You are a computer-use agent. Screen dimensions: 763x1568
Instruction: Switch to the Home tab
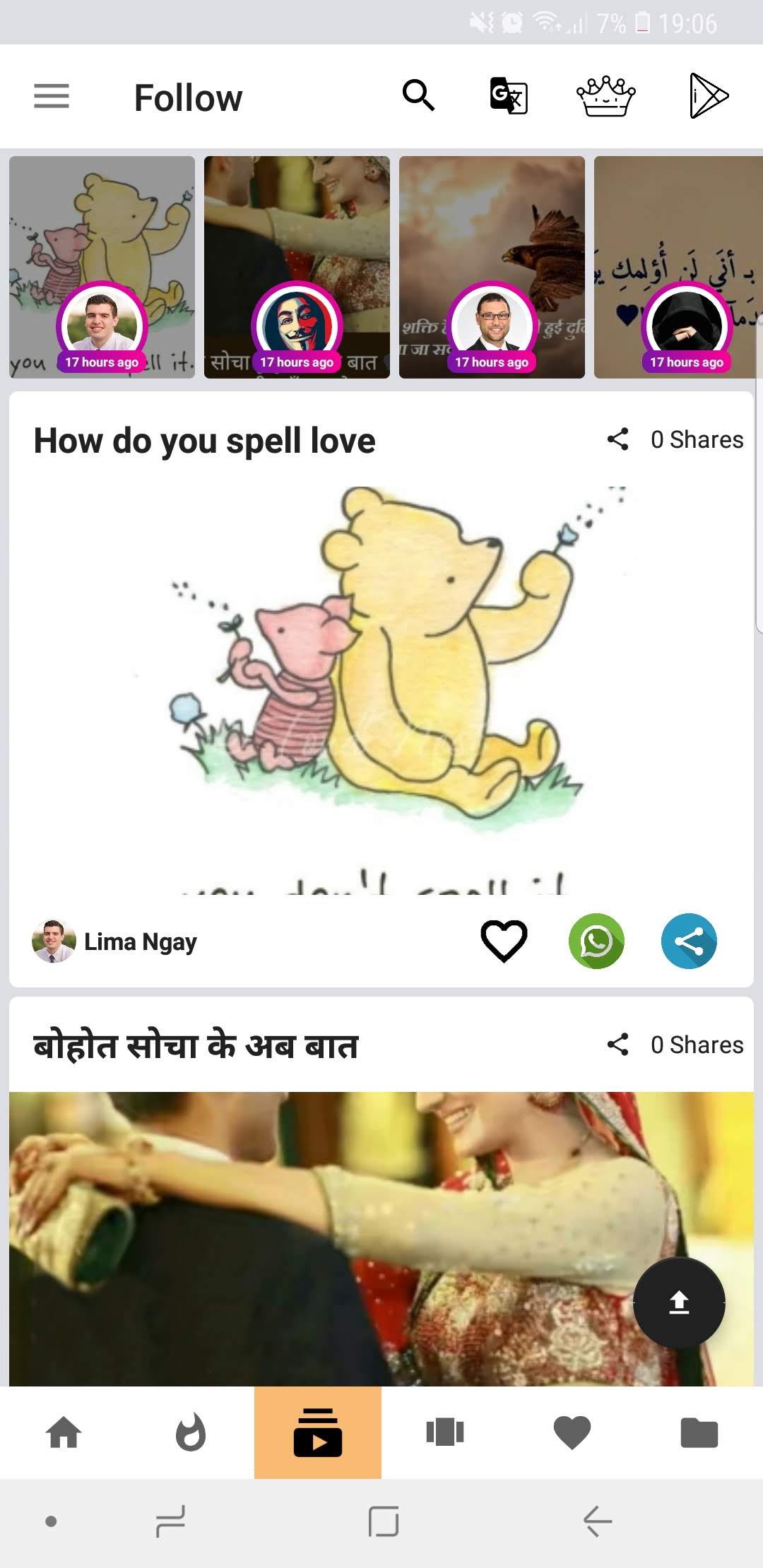64,1432
